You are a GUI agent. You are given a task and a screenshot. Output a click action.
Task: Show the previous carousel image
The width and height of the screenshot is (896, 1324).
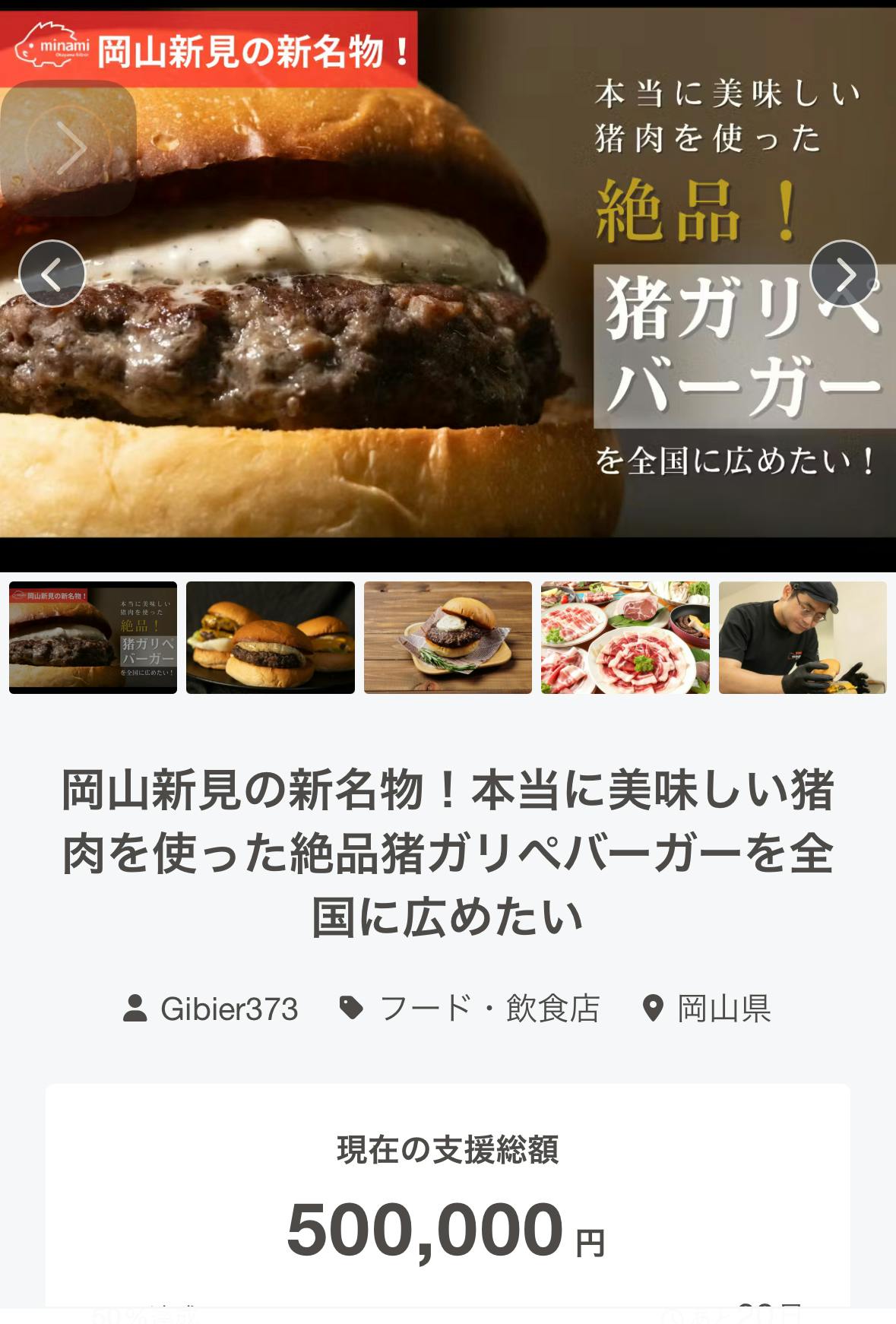coord(52,274)
